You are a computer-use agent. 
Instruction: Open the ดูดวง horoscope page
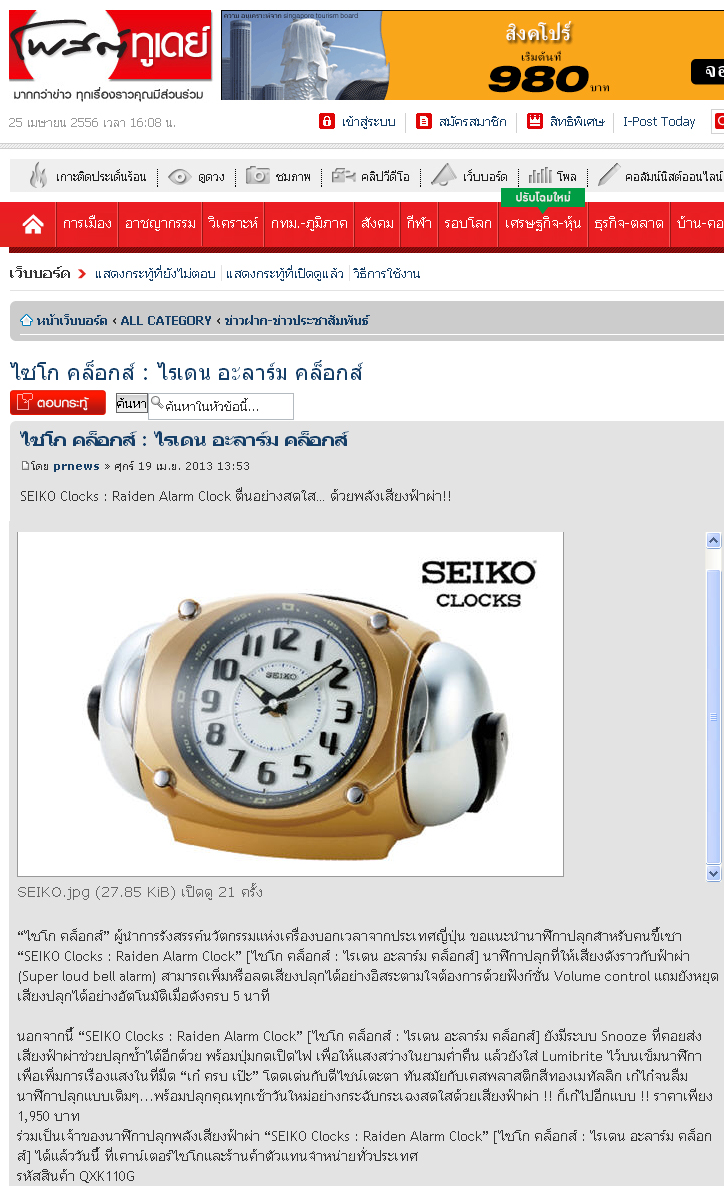point(210,177)
